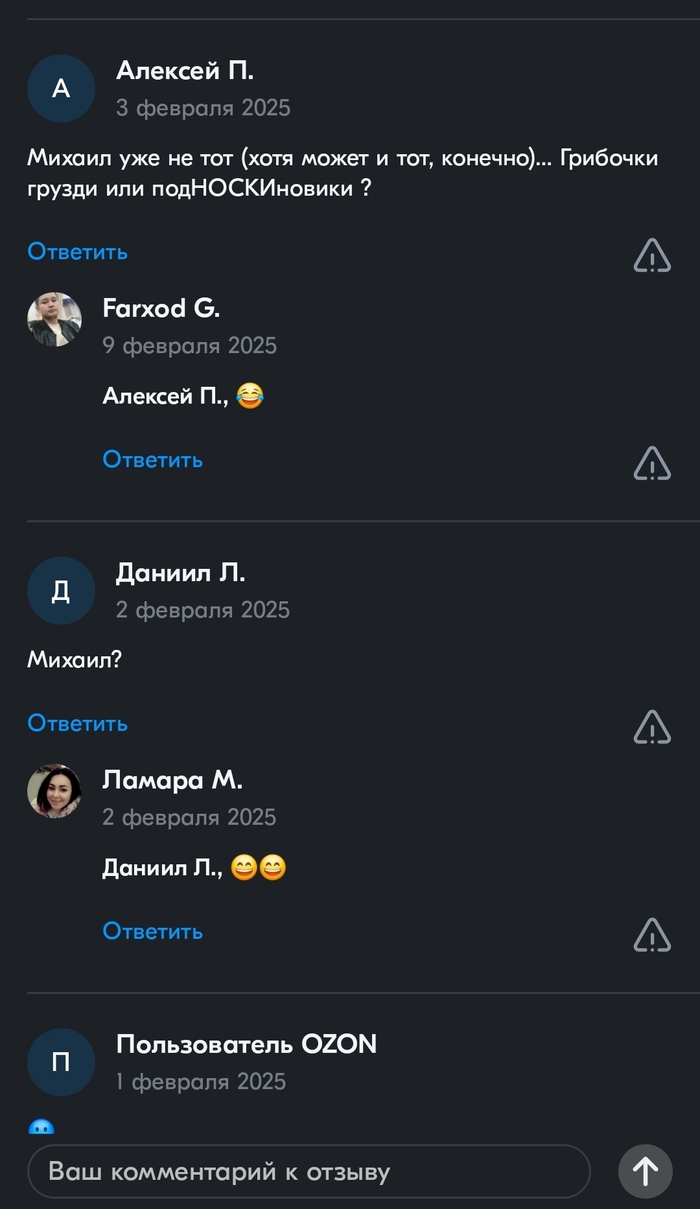700x1209 pixels.
Task: Report Farxod G.'s reply
Action: pyautogui.click(x=652, y=463)
